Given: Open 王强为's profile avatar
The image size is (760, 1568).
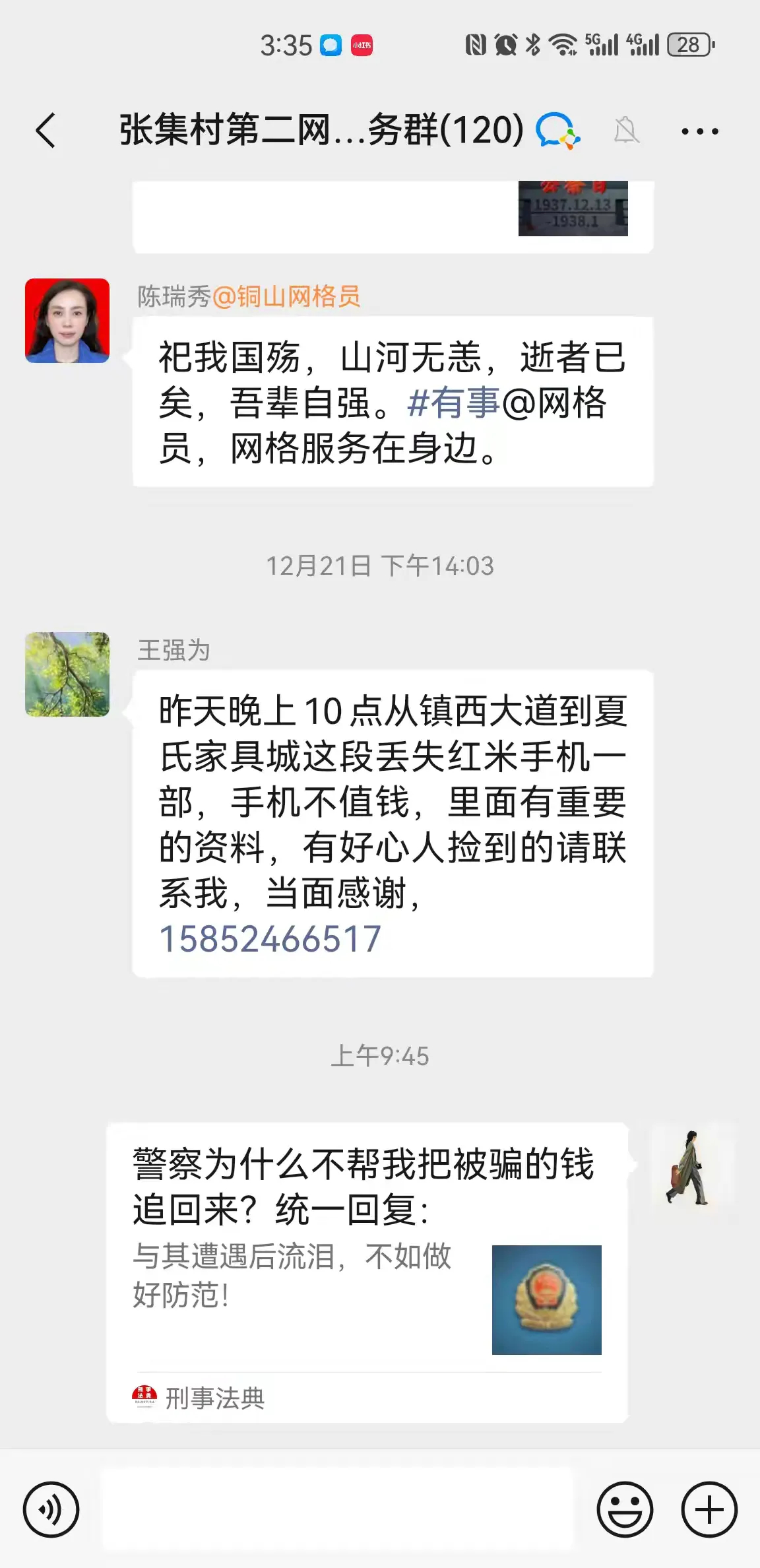Looking at the screenshot, I should (x=67, y=674).
